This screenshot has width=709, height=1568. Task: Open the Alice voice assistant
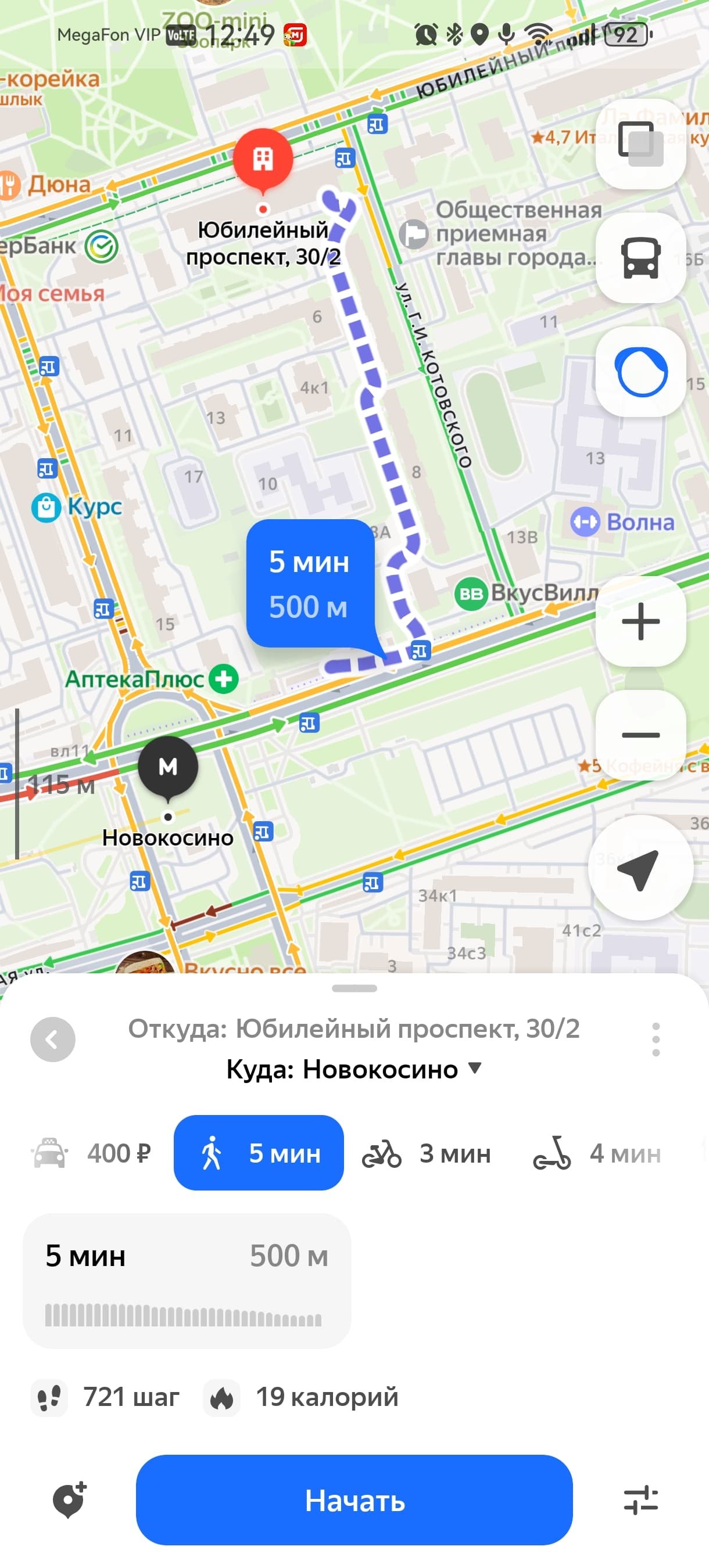coord(640,372)
